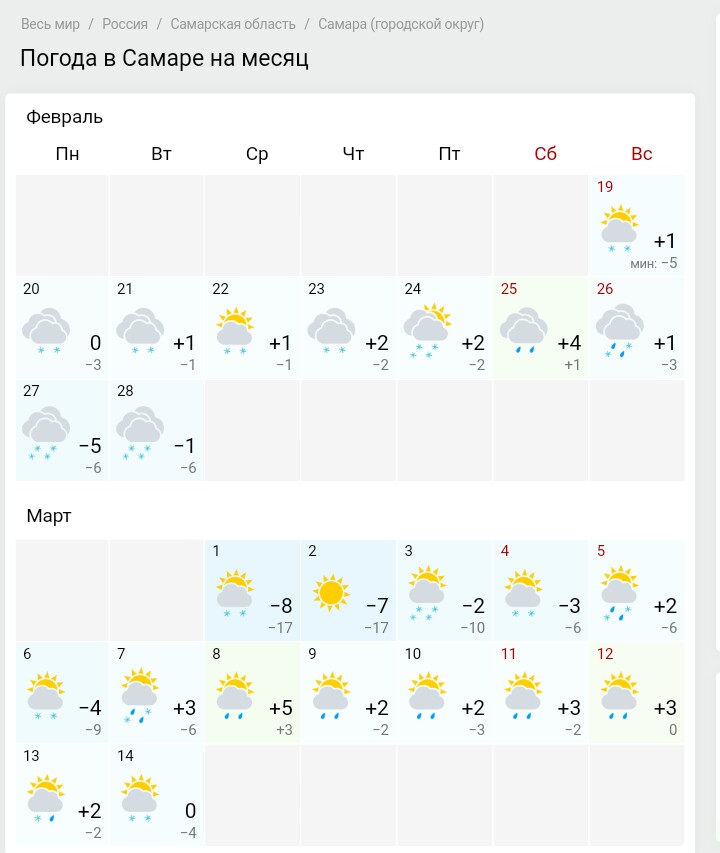Viewport: 720px width, 853px height.
Task: Select the February 25 day cell
Action: pos(541,327)
